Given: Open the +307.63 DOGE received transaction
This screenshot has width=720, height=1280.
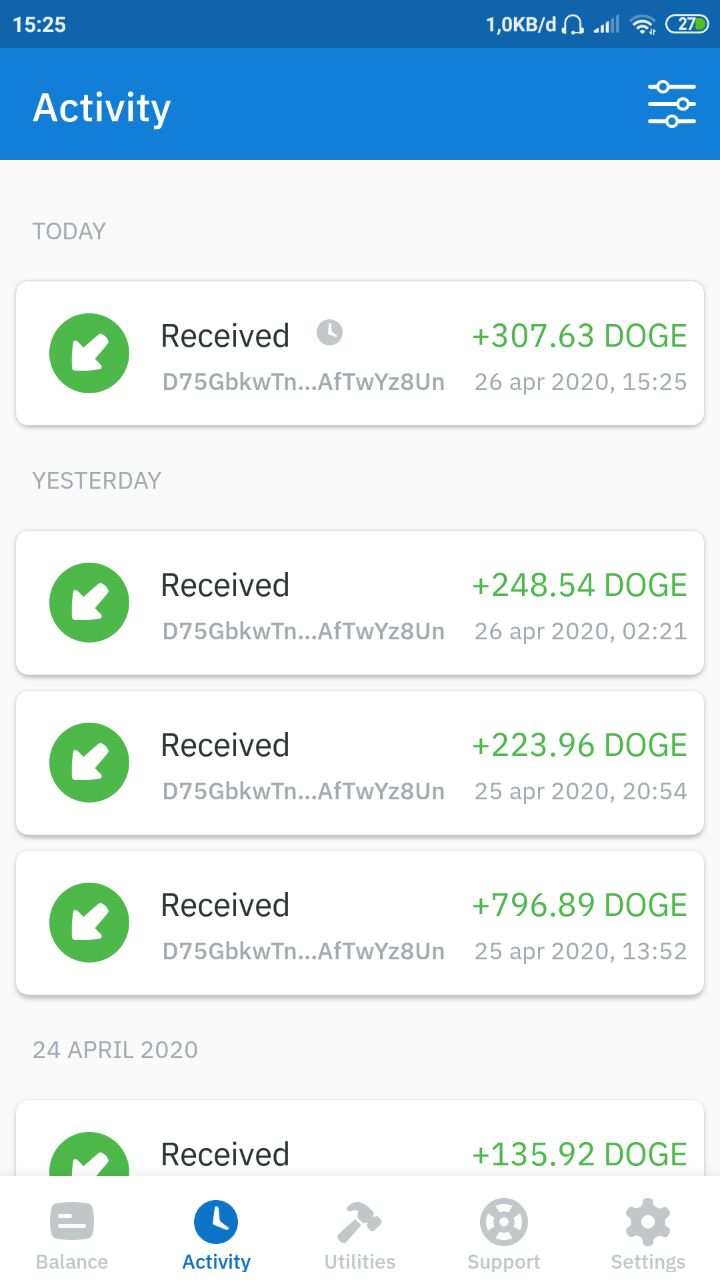Looking at the screenshot, I should tap(360, 353).
